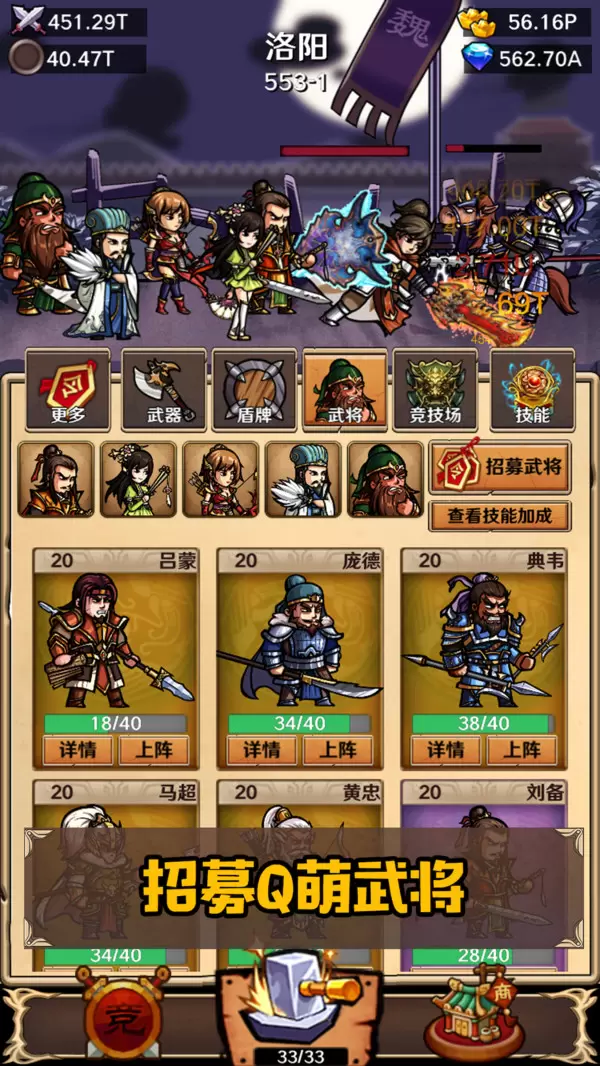Tap the 招募武将 recruit button

[500, 466]
